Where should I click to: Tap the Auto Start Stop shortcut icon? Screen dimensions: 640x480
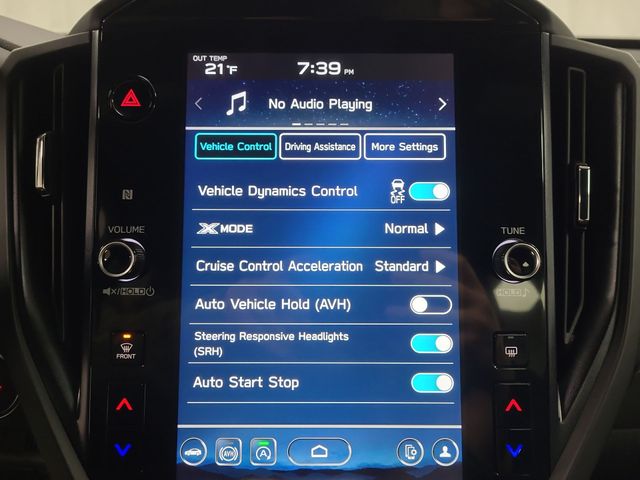pyautogui.click(x=263, y=452)
